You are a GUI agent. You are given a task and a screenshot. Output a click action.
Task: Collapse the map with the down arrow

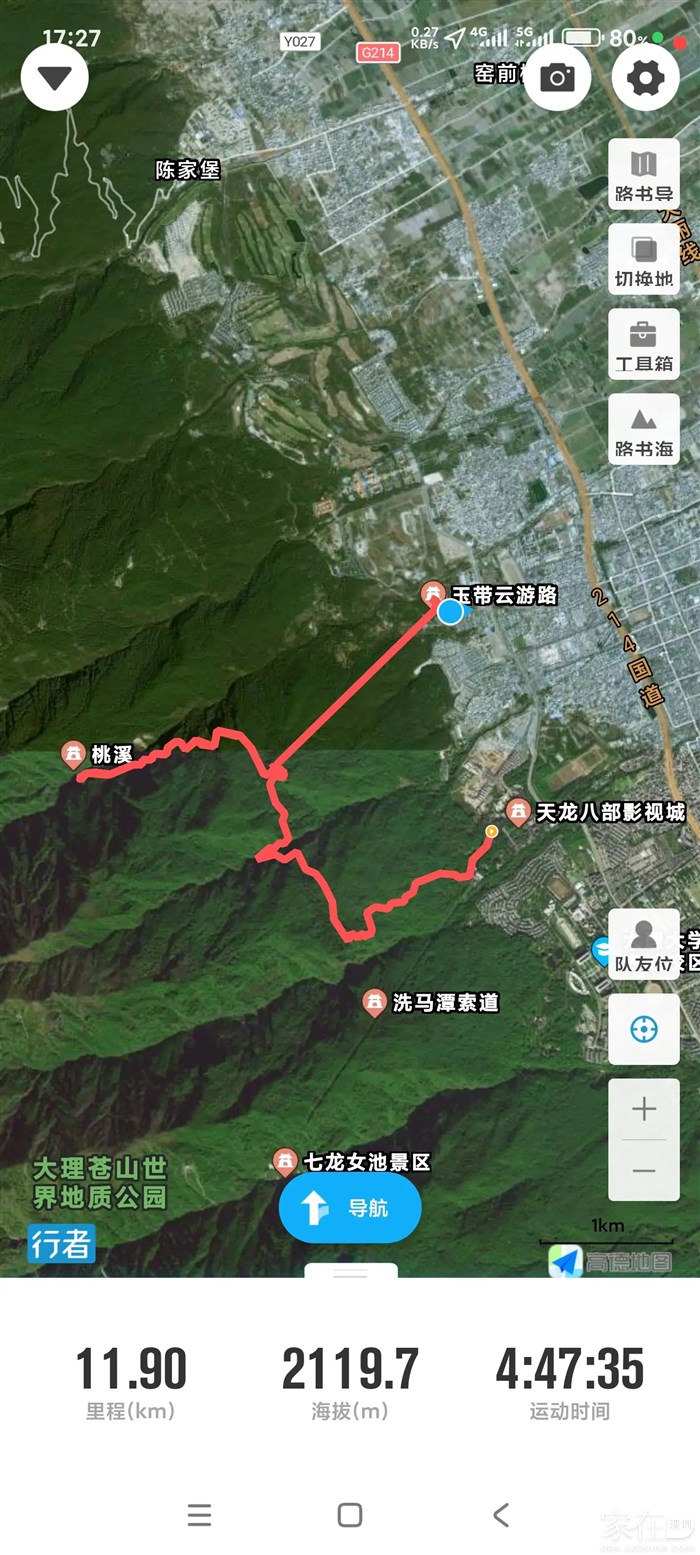click(x=55, y=77)
